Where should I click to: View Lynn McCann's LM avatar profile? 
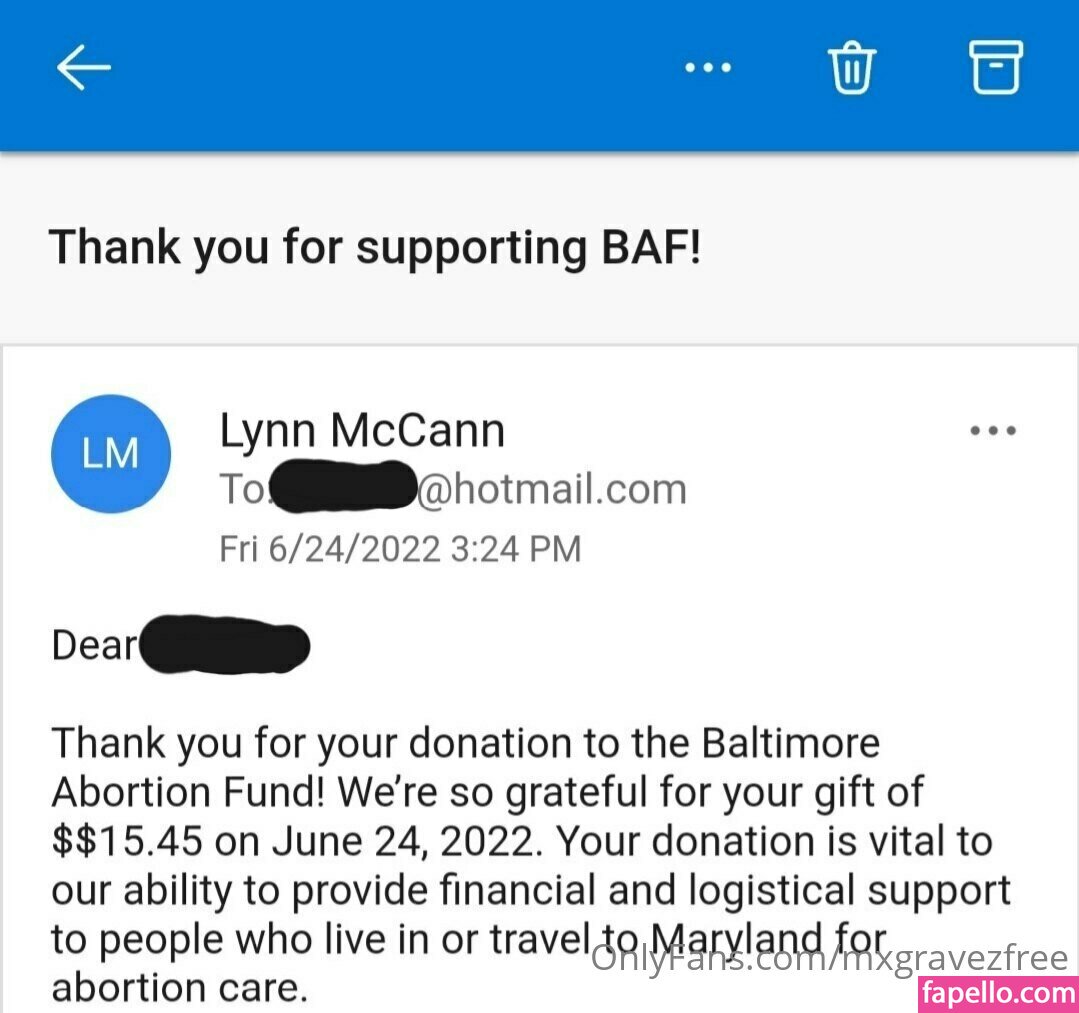click(x=111, y=454)
